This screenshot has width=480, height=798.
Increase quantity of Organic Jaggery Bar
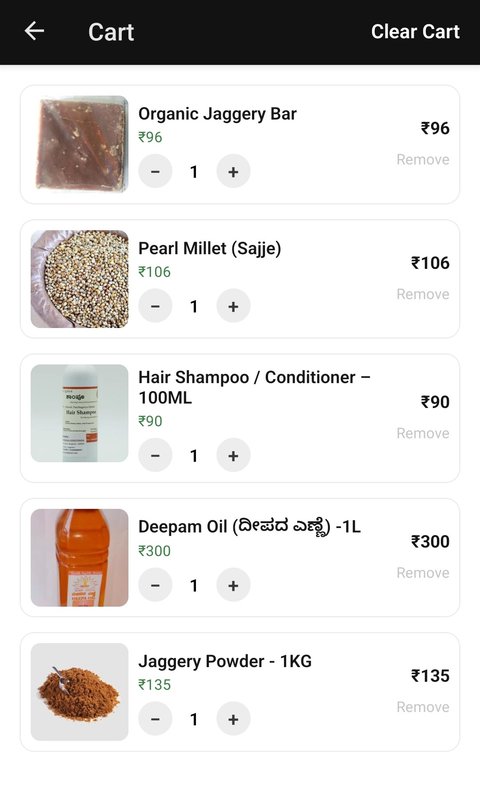click(233, 172)
